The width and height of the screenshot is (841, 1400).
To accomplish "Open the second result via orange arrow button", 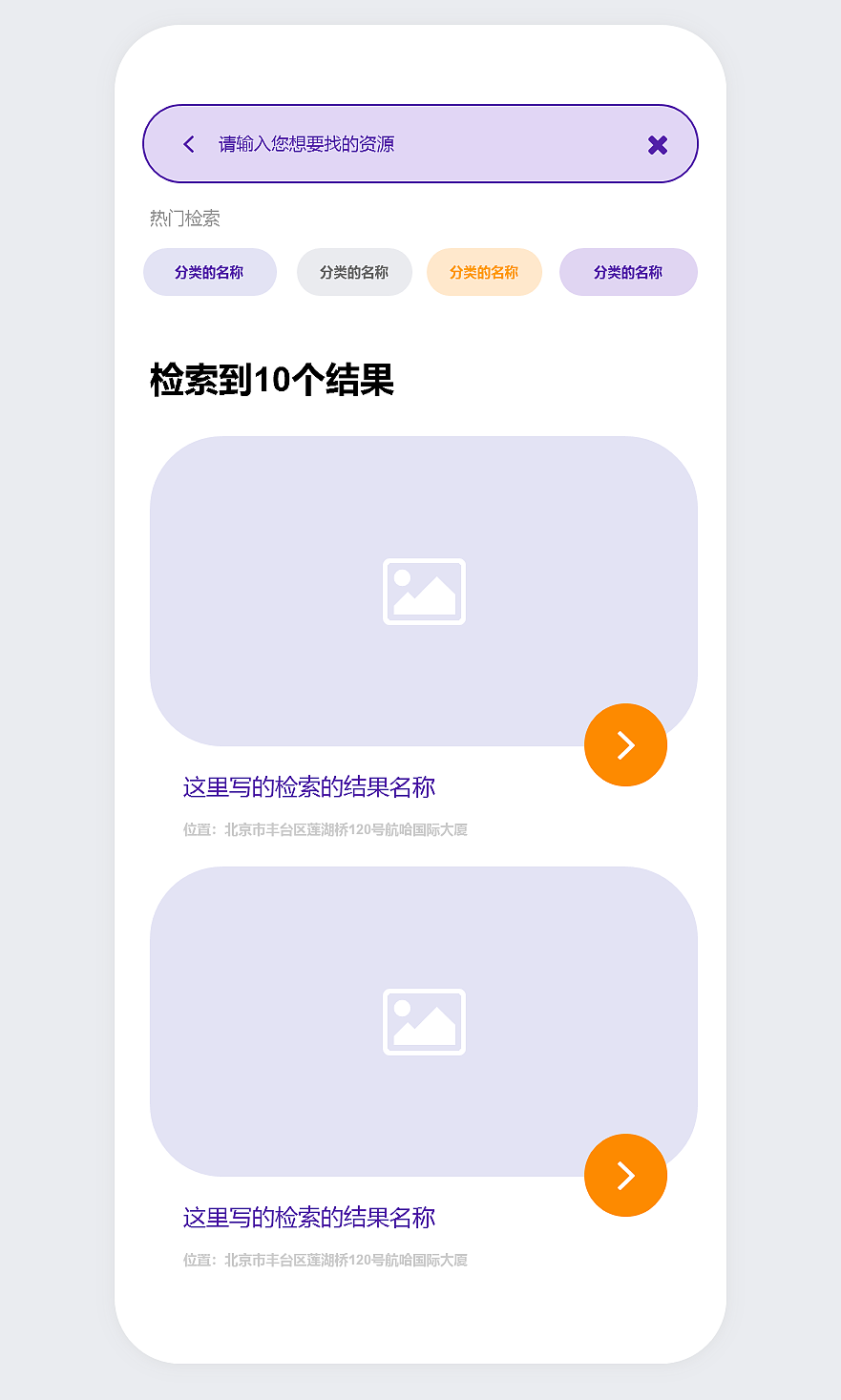I will [625, 1175].
